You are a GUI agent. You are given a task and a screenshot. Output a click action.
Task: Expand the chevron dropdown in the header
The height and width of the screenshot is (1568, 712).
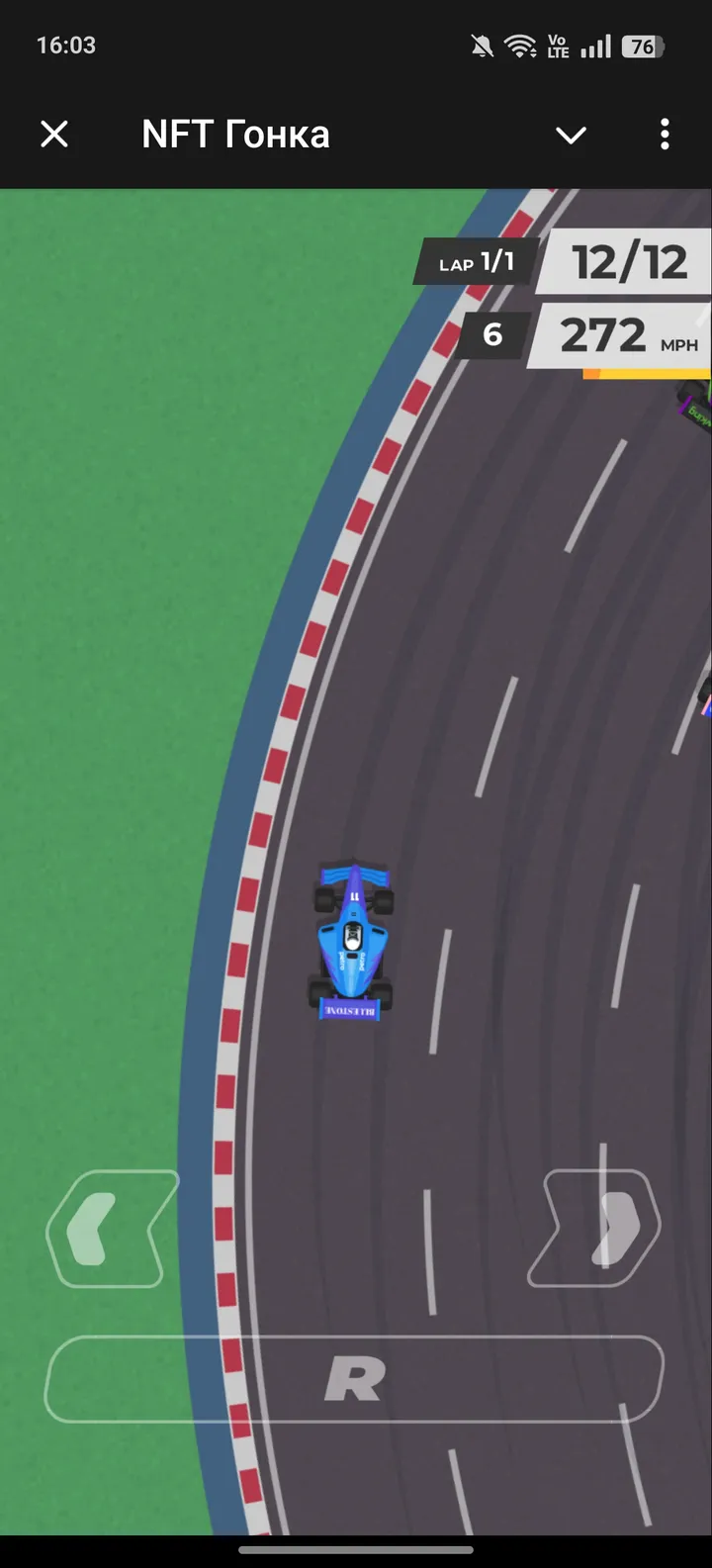[x=571, y=136]
